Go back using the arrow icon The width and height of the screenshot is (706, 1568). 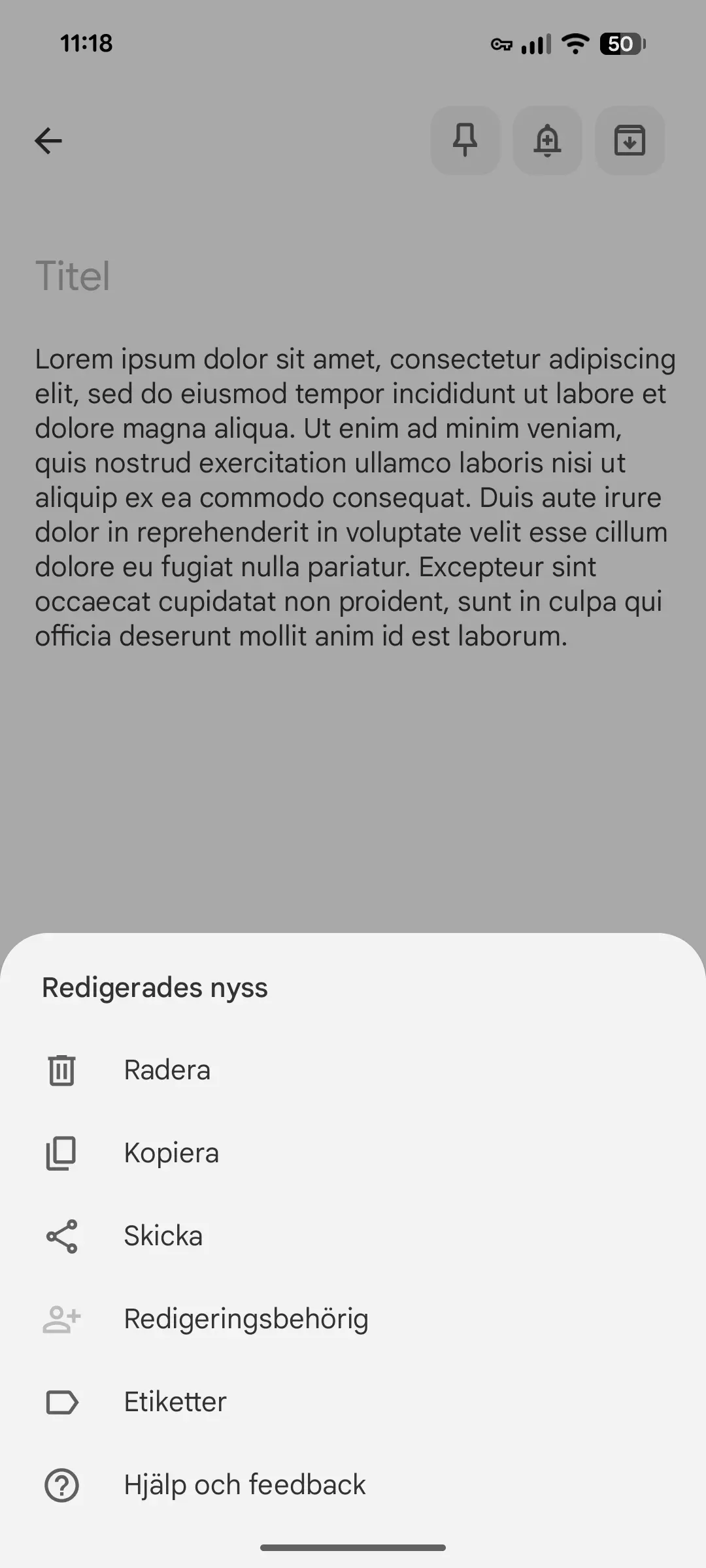pos(48,140)
